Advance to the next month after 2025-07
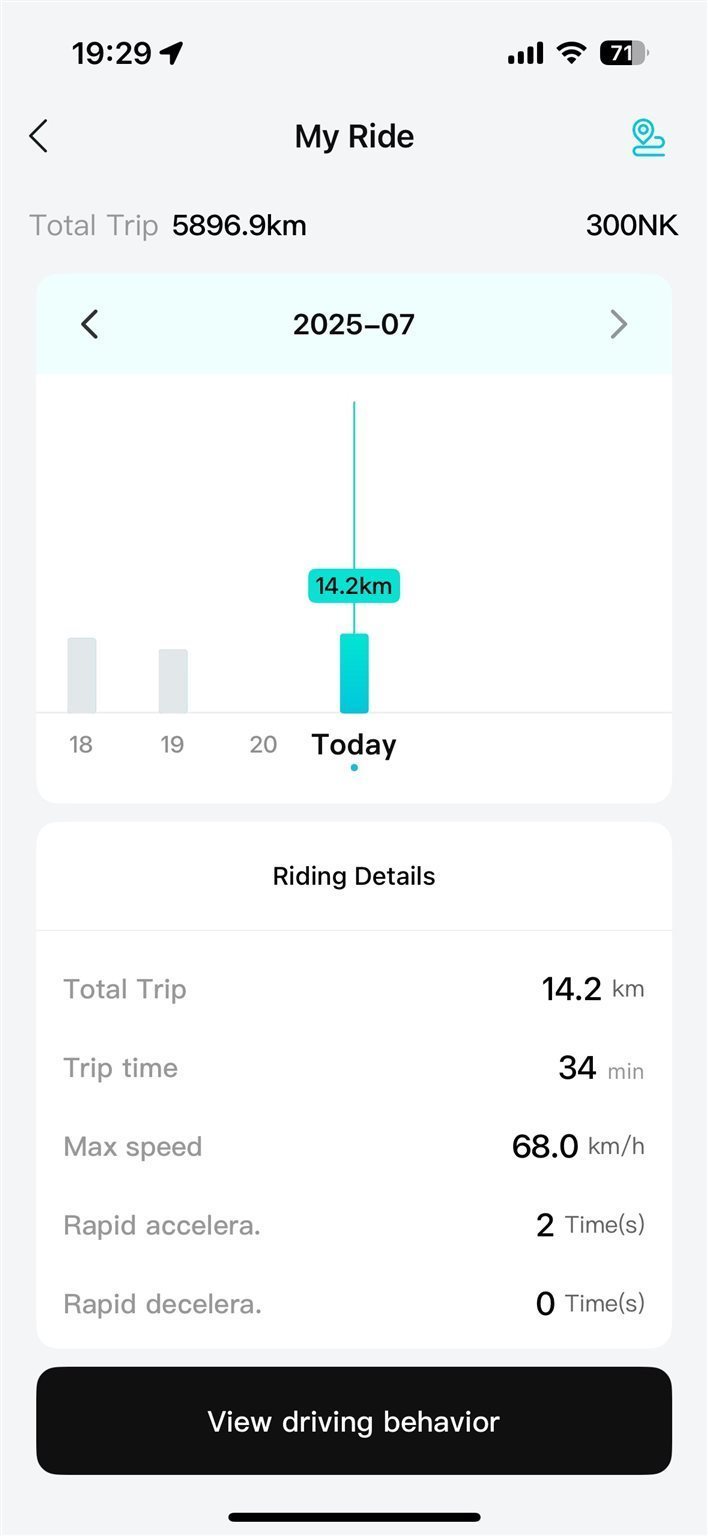The width and height of the screenshot is (708, 1536). click(618, 324)
